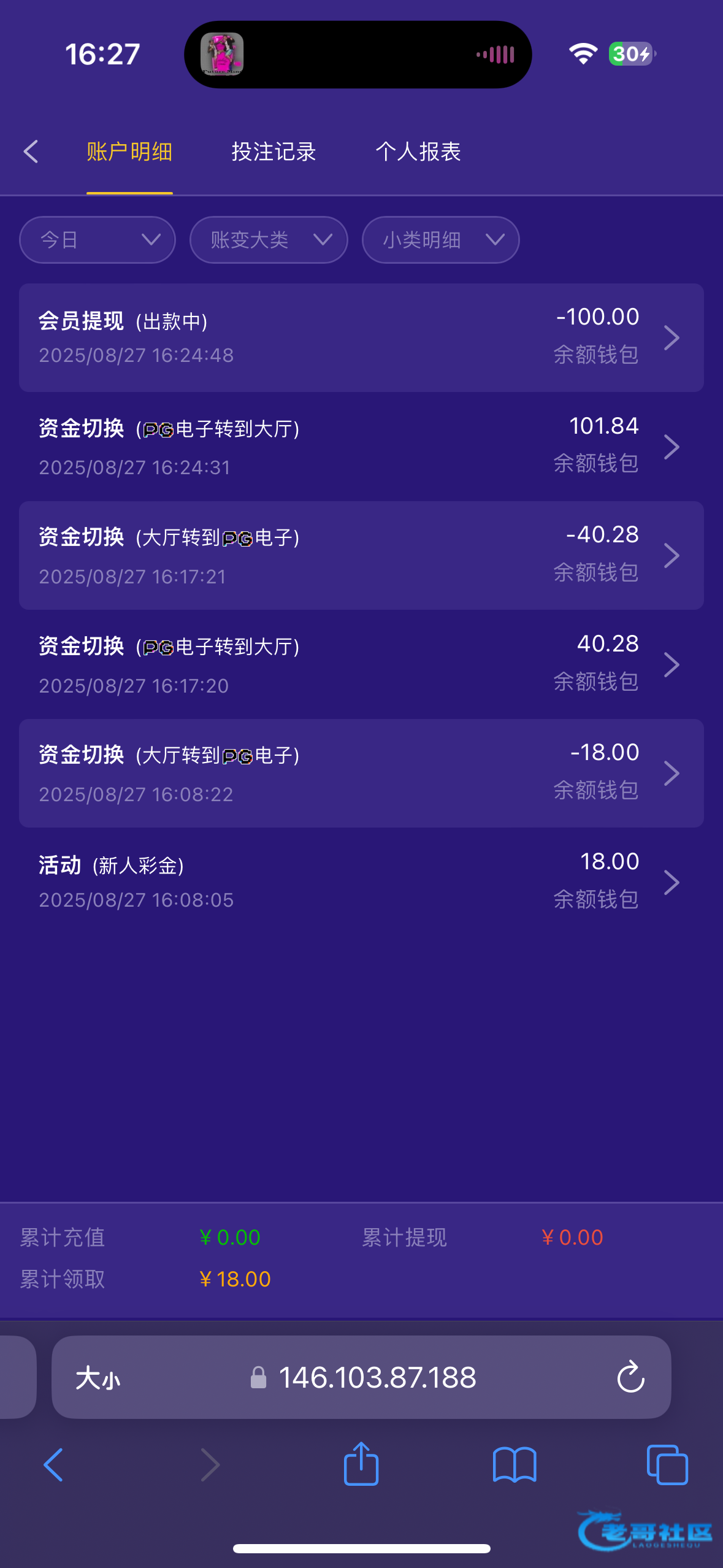View the 40.28 资金切换 transaction
Screen dimensions: 723x1568
pos(361,664)
